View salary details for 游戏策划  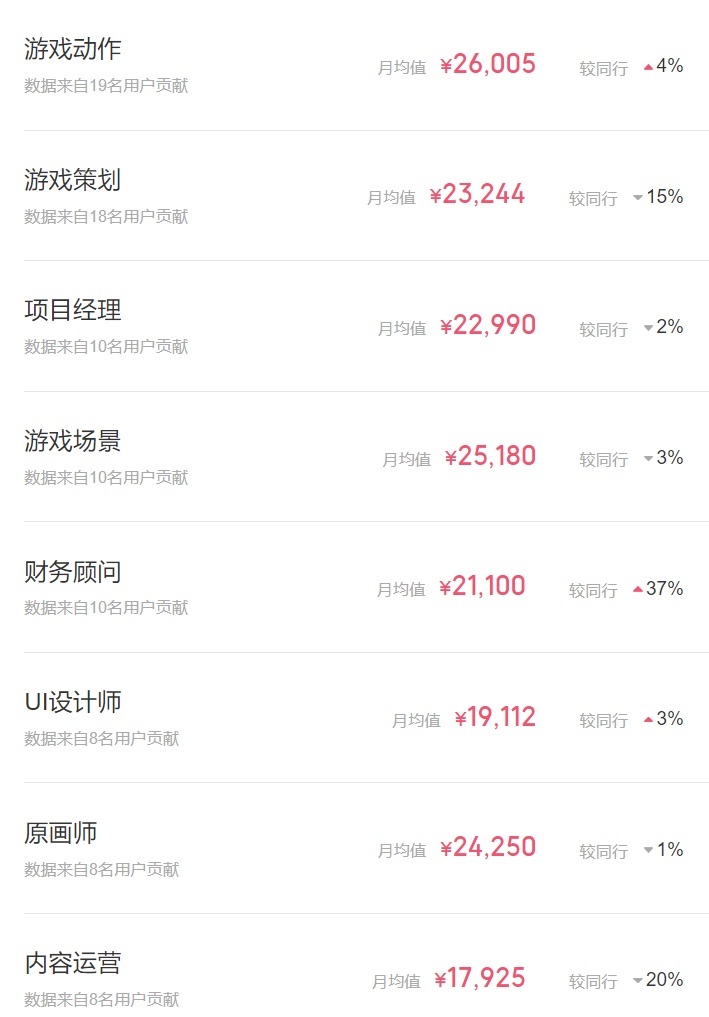click(73, 180)
